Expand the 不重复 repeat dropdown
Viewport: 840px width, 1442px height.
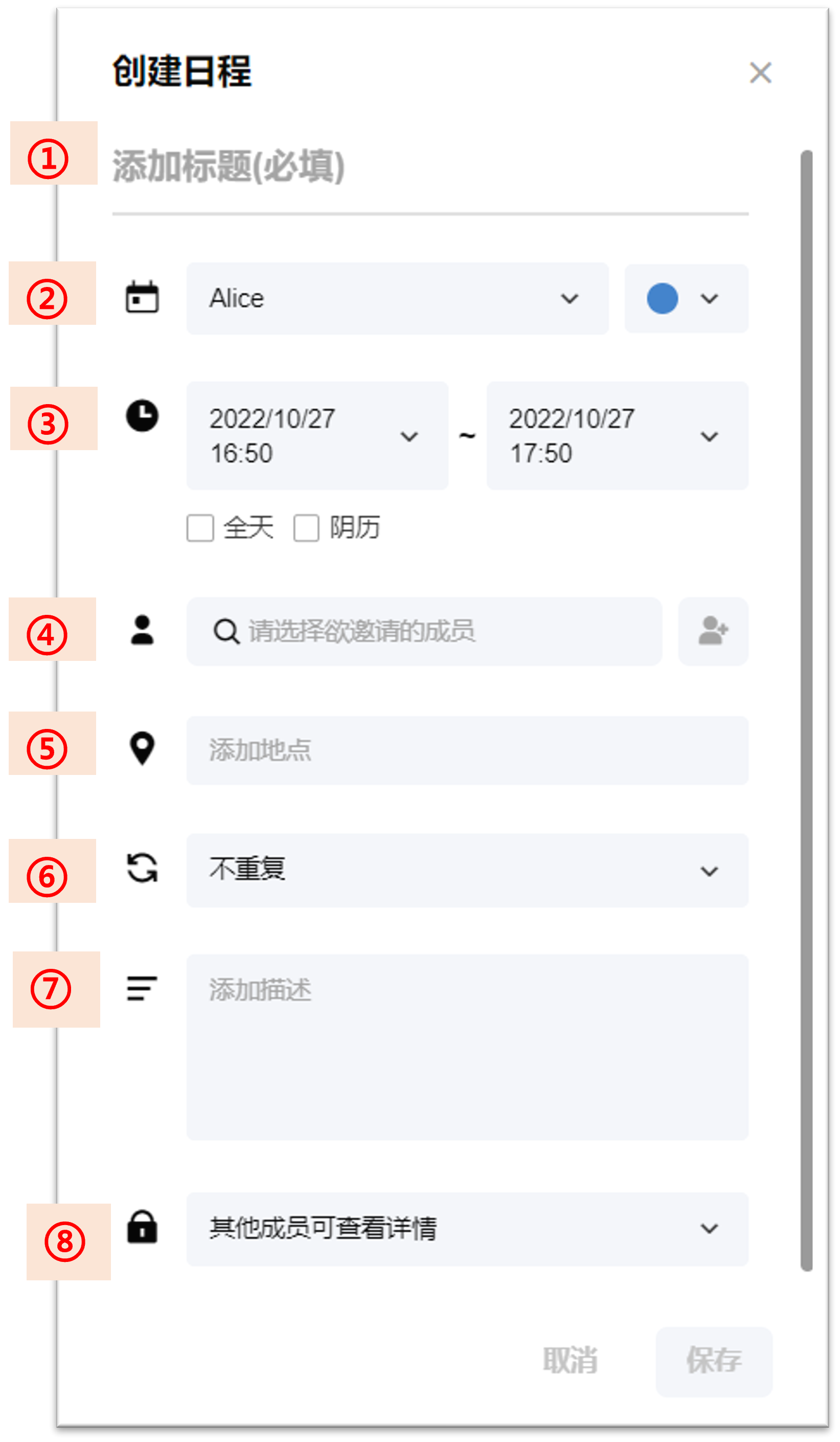click(x=467, y=870)
